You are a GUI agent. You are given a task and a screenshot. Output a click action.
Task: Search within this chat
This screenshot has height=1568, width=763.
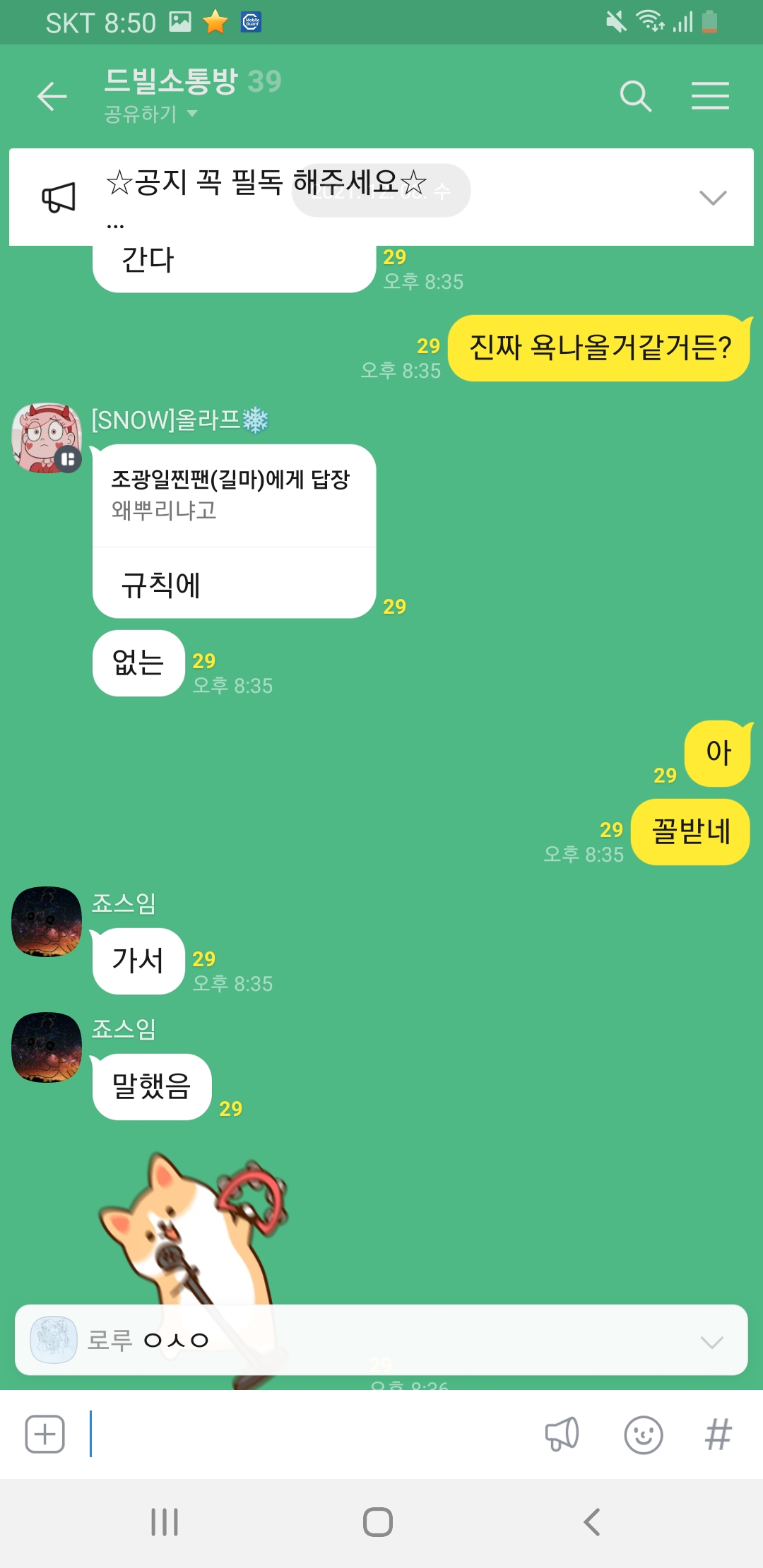[635, 96]
